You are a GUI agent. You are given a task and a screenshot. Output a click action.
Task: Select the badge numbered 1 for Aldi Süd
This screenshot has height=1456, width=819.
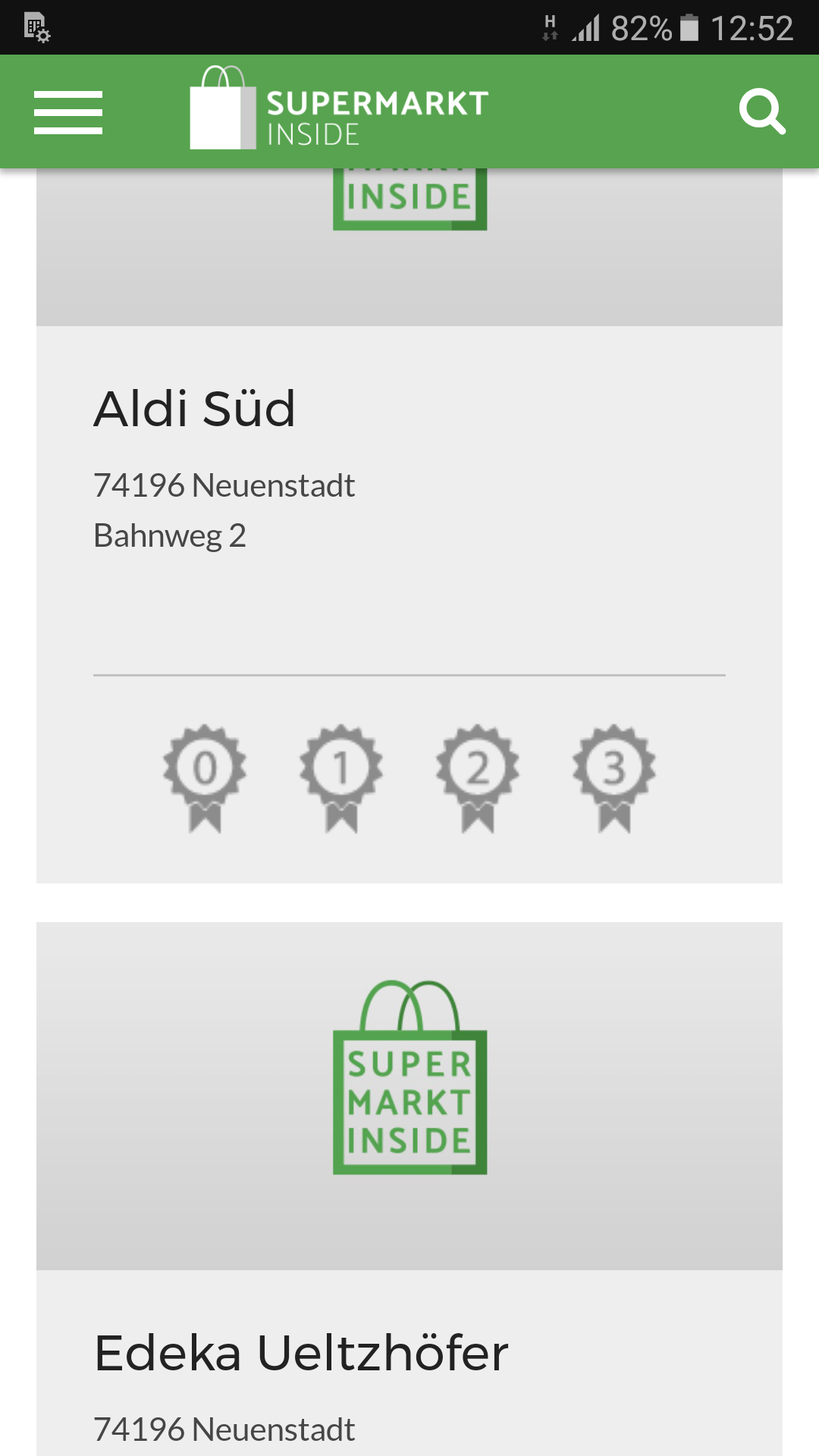(341, 779)
